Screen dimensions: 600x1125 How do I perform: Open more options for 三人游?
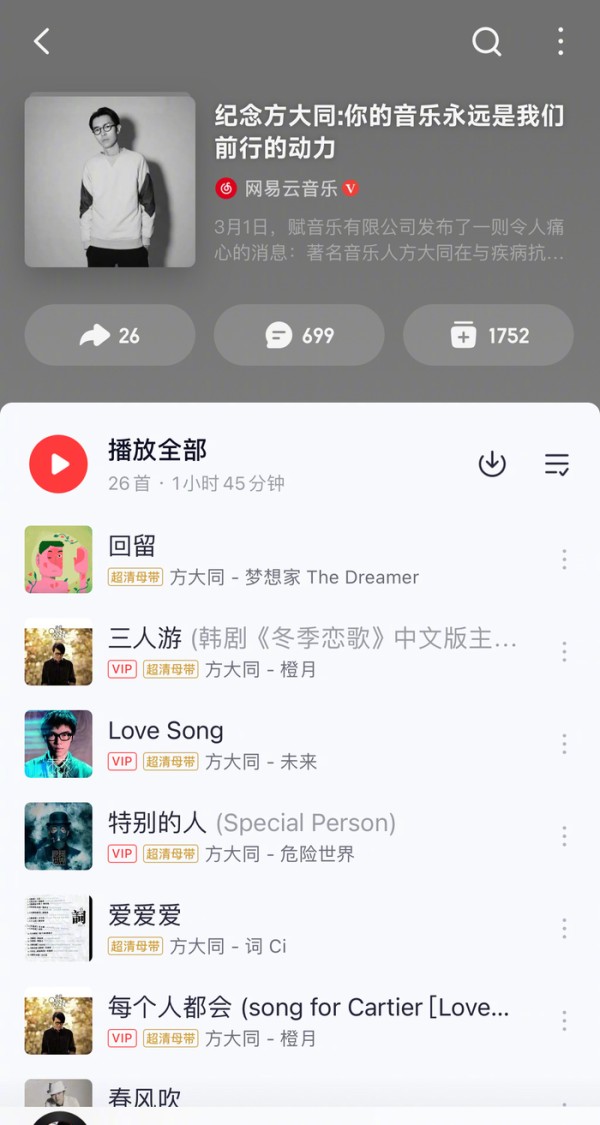564,652
